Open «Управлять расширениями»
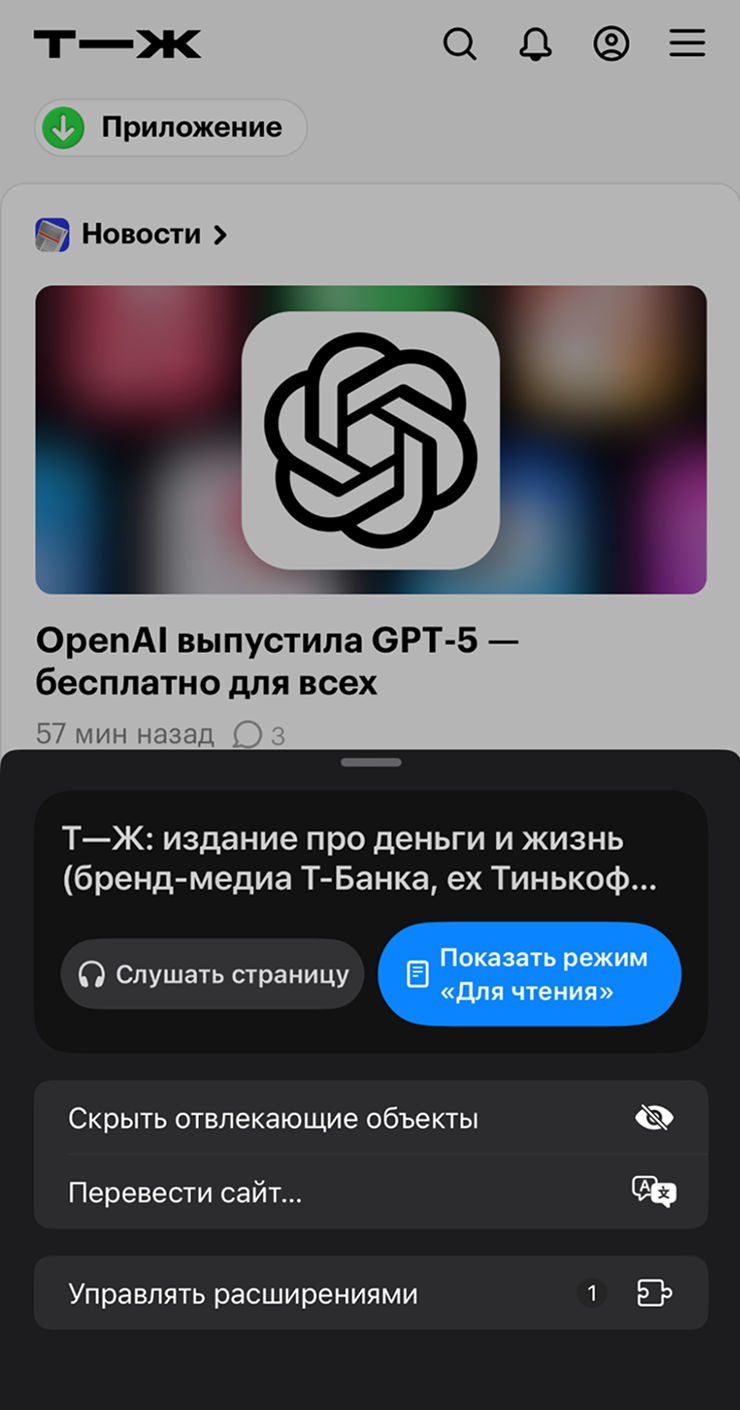Image resolution: width=740 pixels, height=1410 pixels. [x=370, y=1294]
